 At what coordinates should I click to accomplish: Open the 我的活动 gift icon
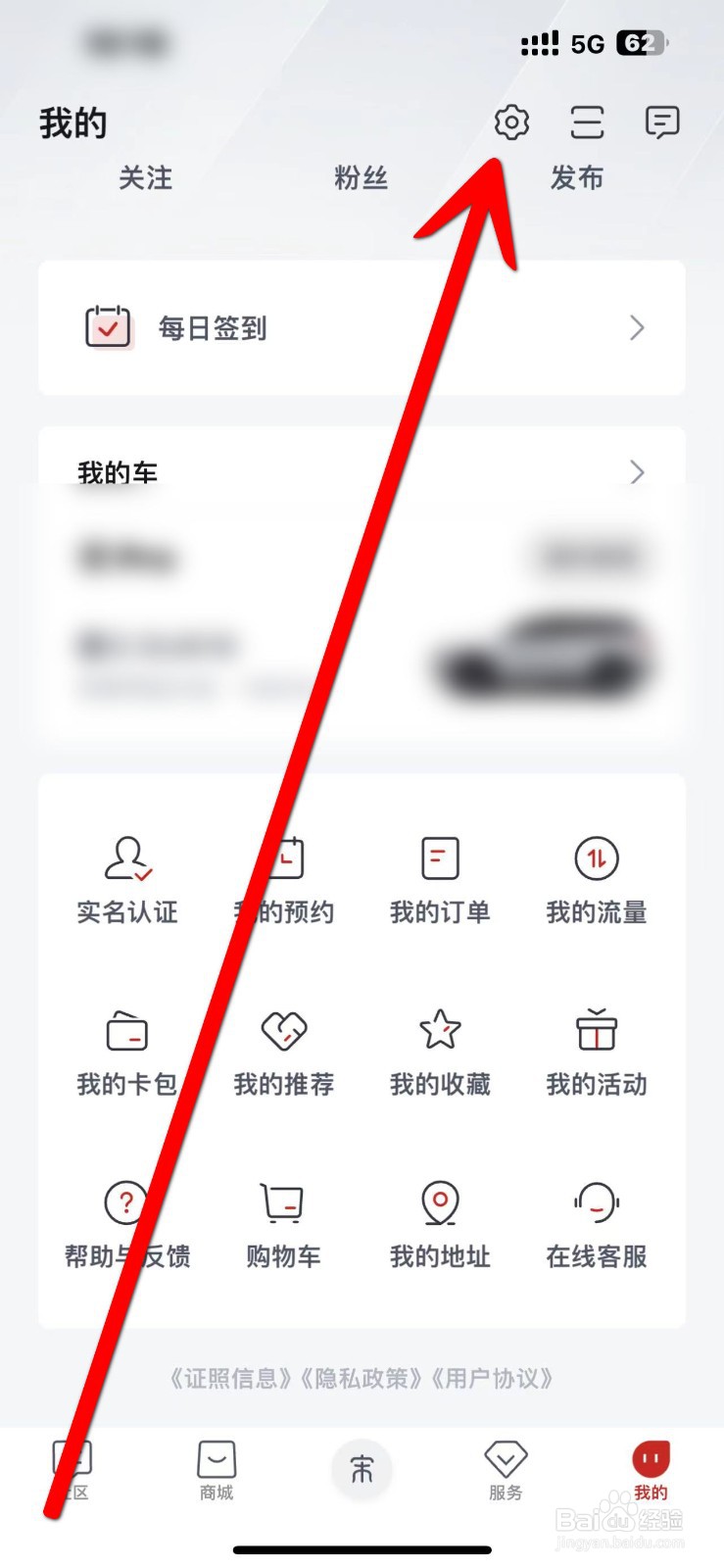tap(596, 1029)
